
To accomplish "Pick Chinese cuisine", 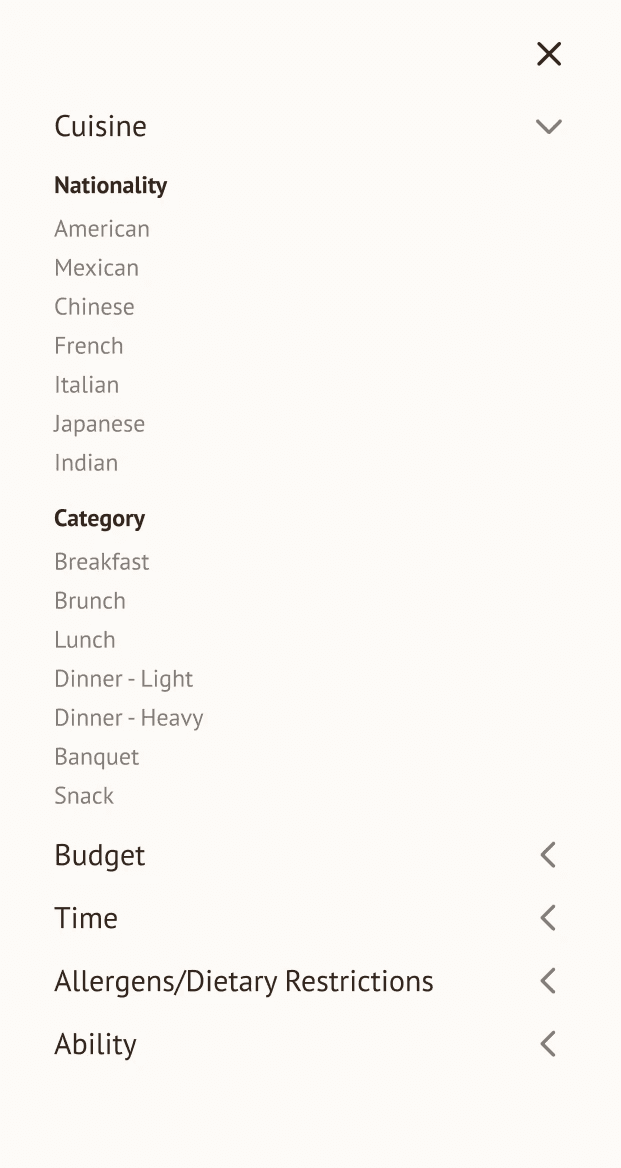I will pos(94,307).
